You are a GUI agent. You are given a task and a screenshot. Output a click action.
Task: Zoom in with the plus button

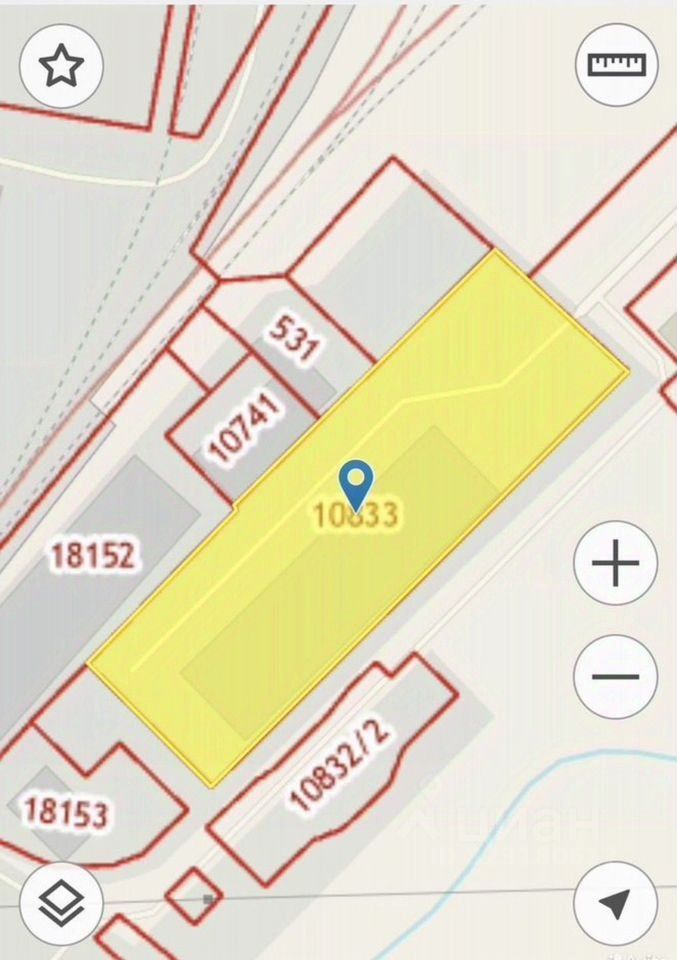615,564
